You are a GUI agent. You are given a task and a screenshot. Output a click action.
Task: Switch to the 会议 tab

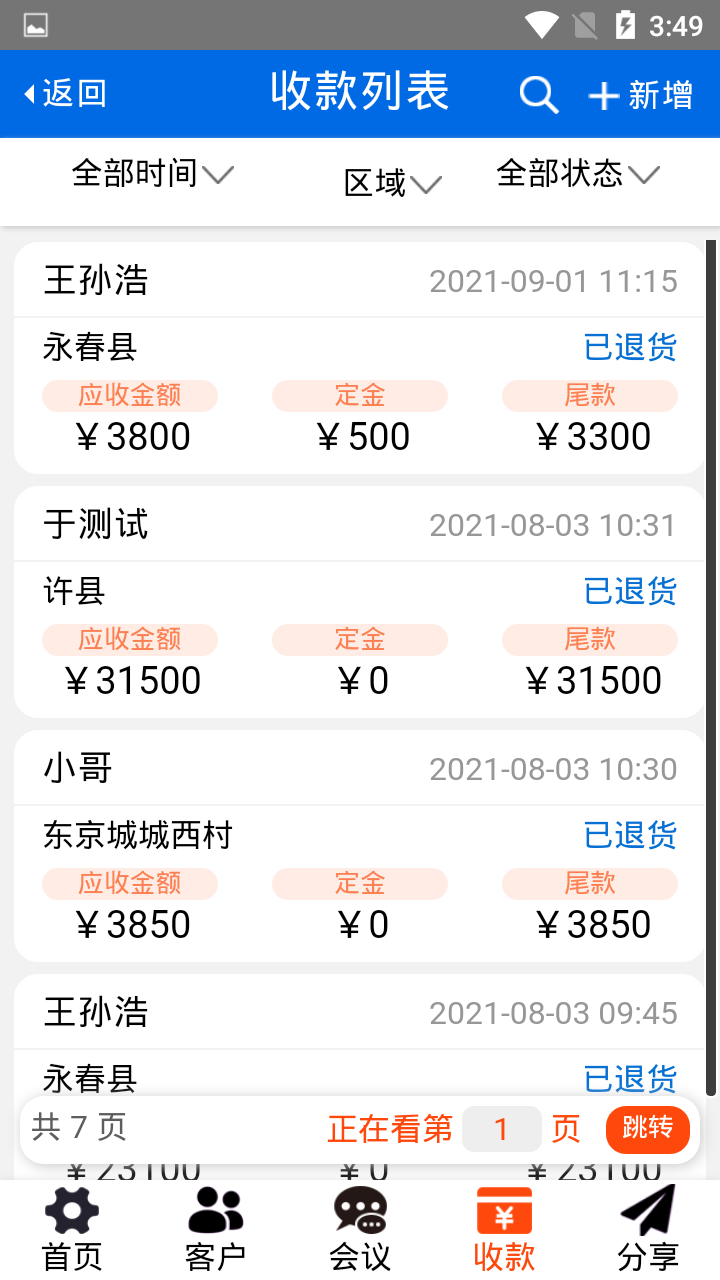[x=360, y=1230]
